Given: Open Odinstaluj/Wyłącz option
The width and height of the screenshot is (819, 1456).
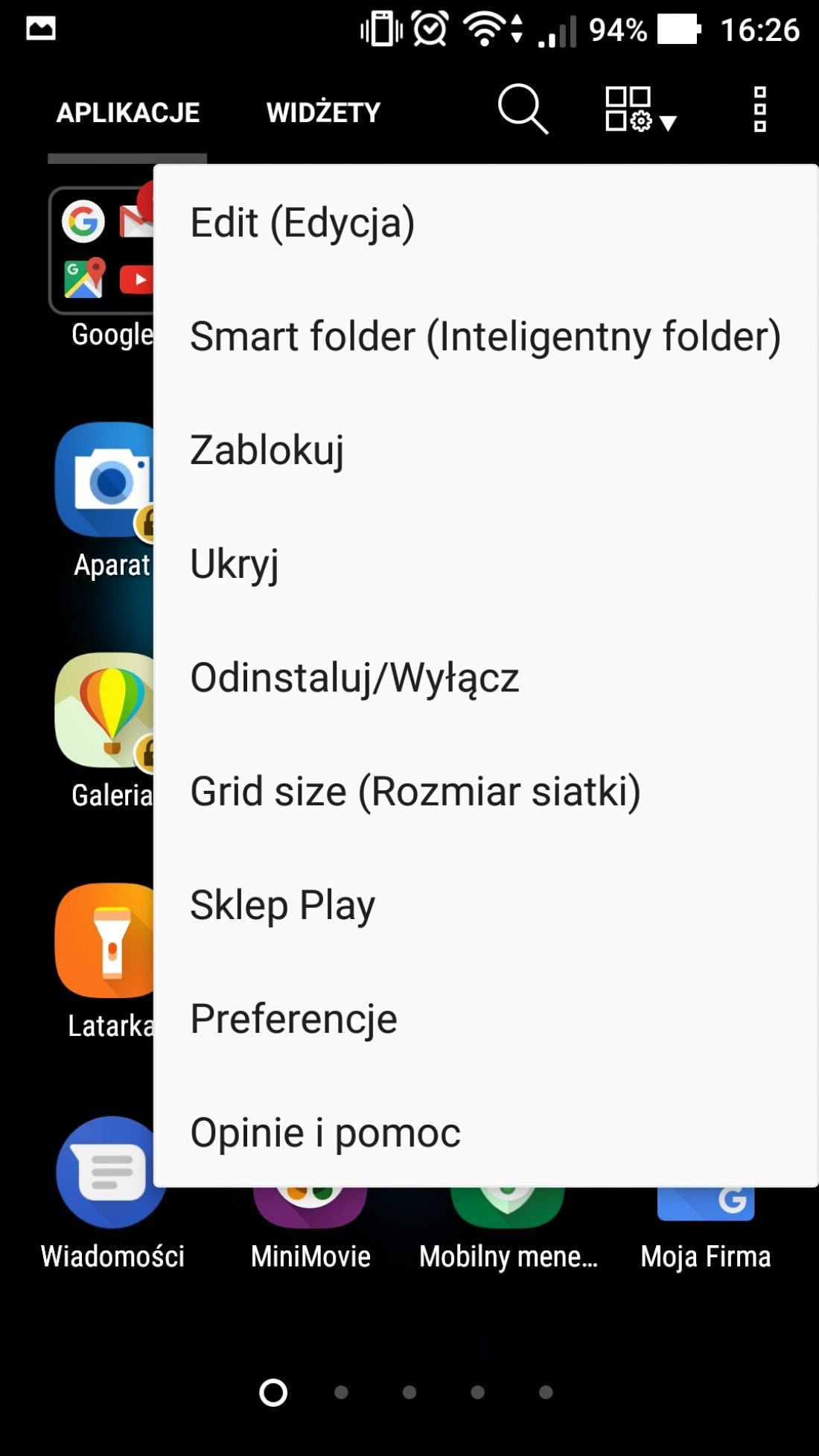Looking at the screenshot, I should [485, 677].
